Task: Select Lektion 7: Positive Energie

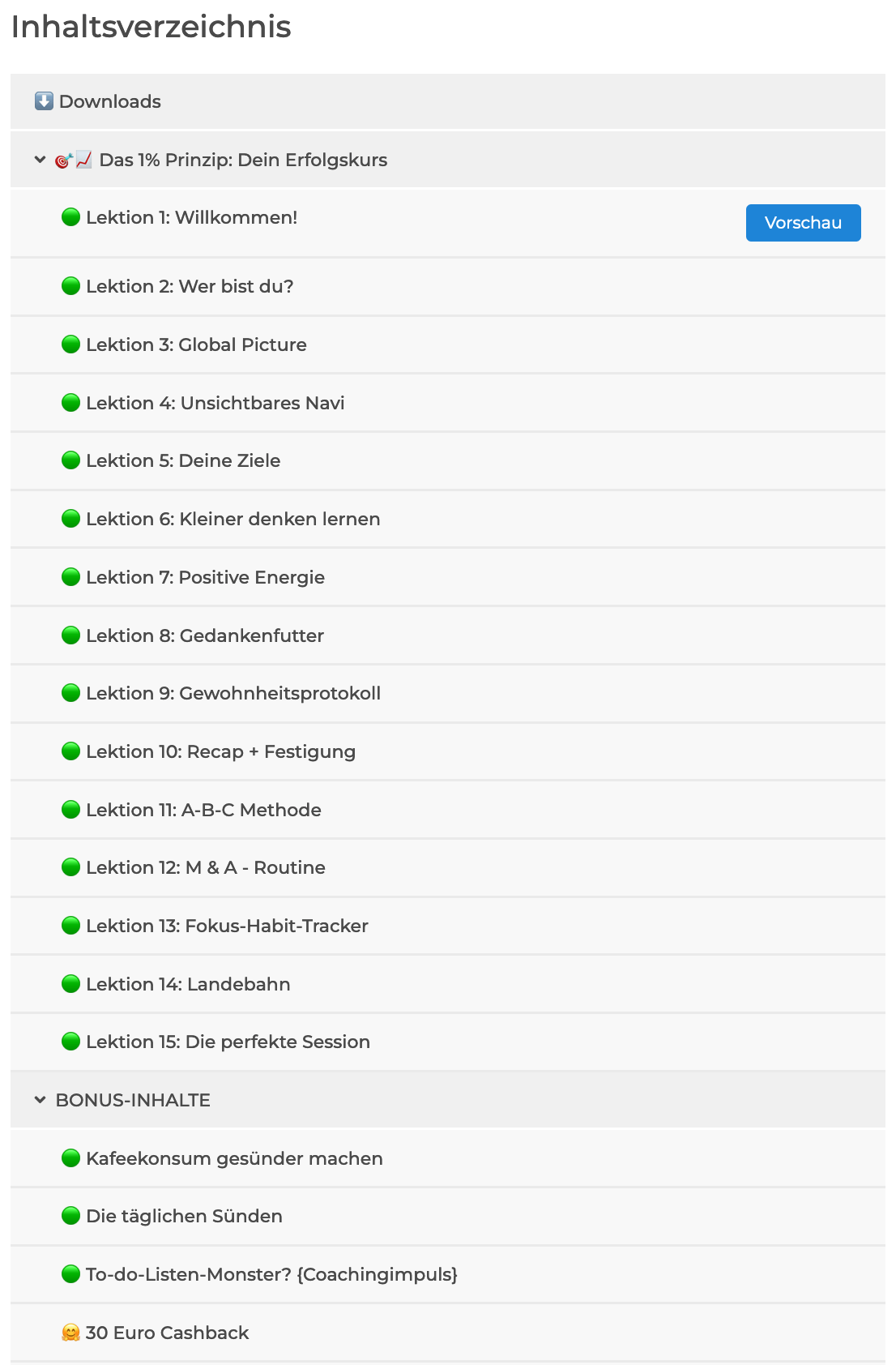Action: pos(205,578)
